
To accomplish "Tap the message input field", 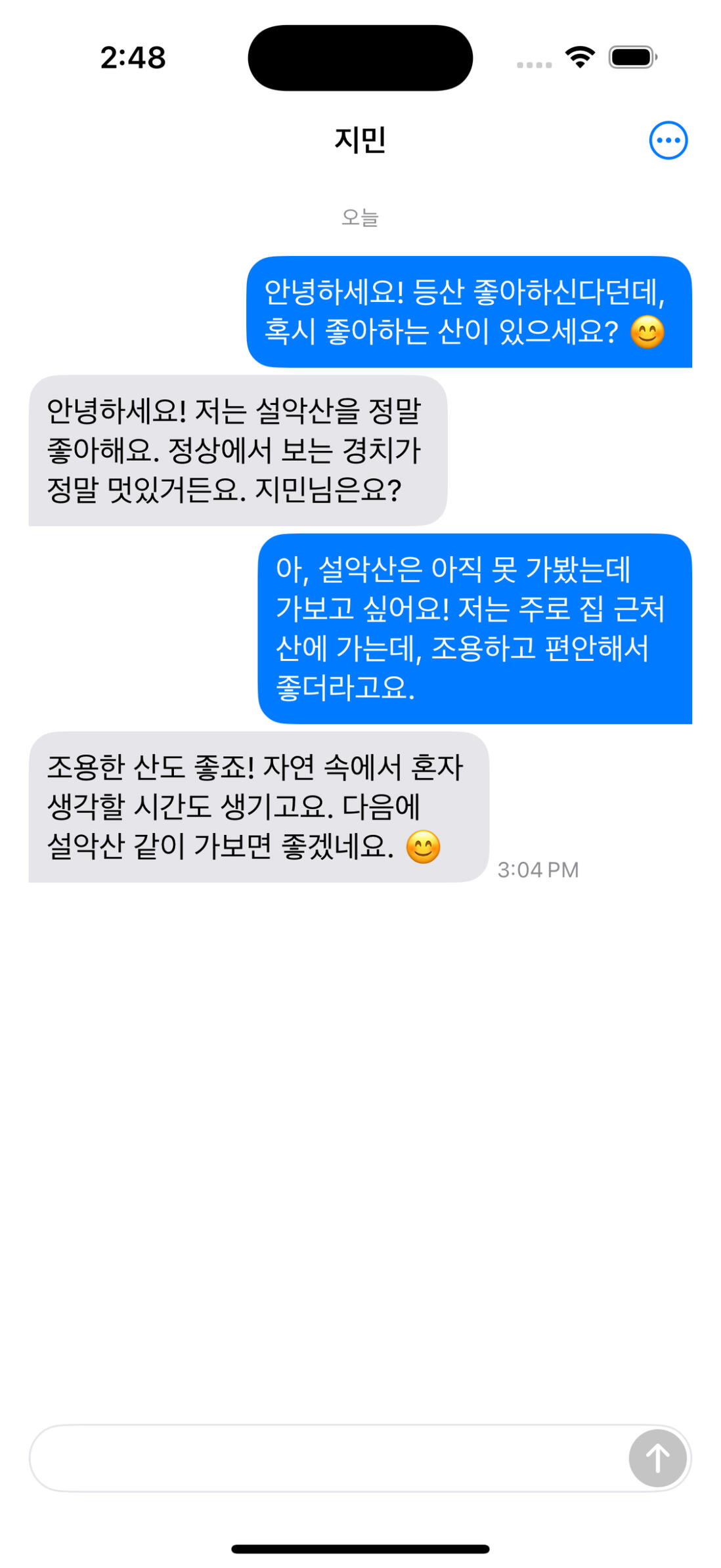I will [328, 1458].
